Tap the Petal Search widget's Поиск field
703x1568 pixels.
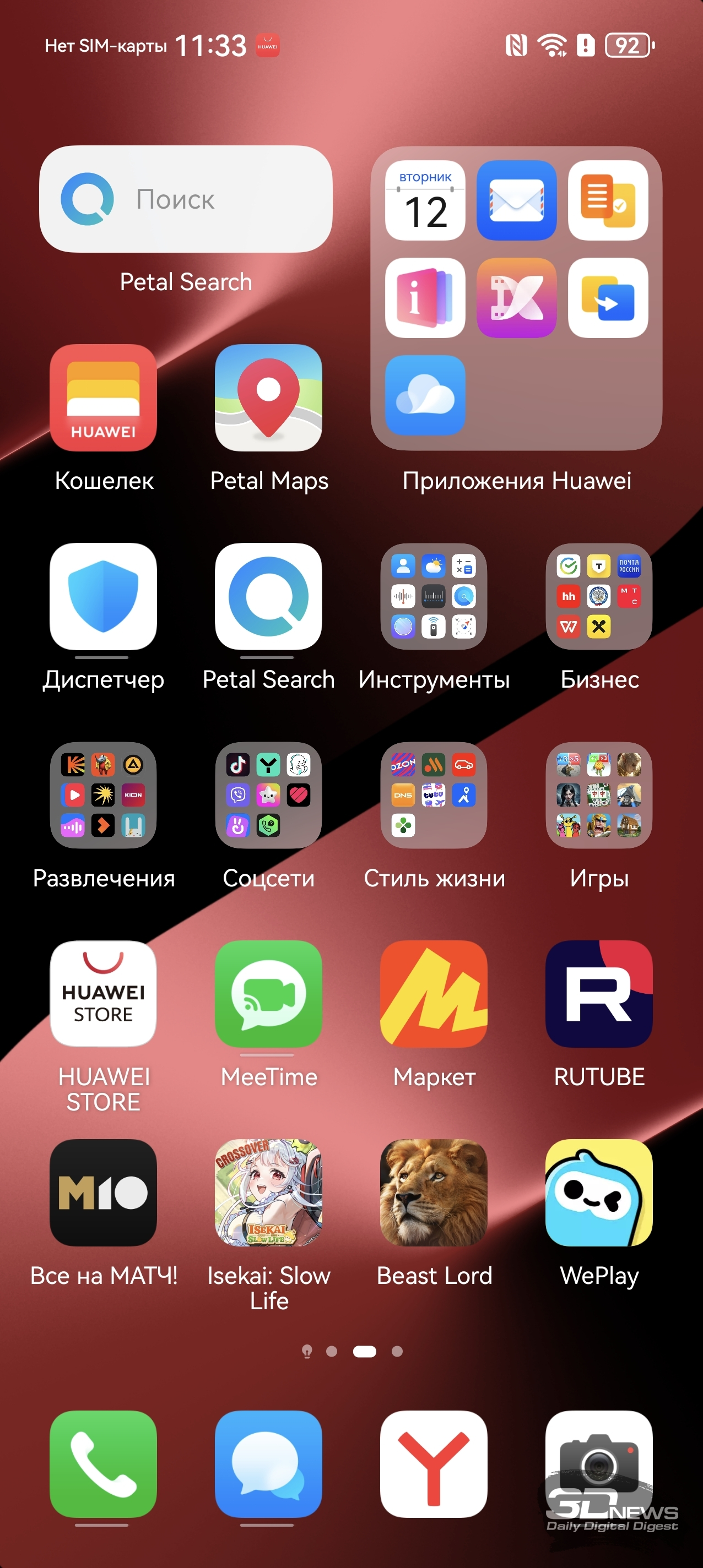186,199
